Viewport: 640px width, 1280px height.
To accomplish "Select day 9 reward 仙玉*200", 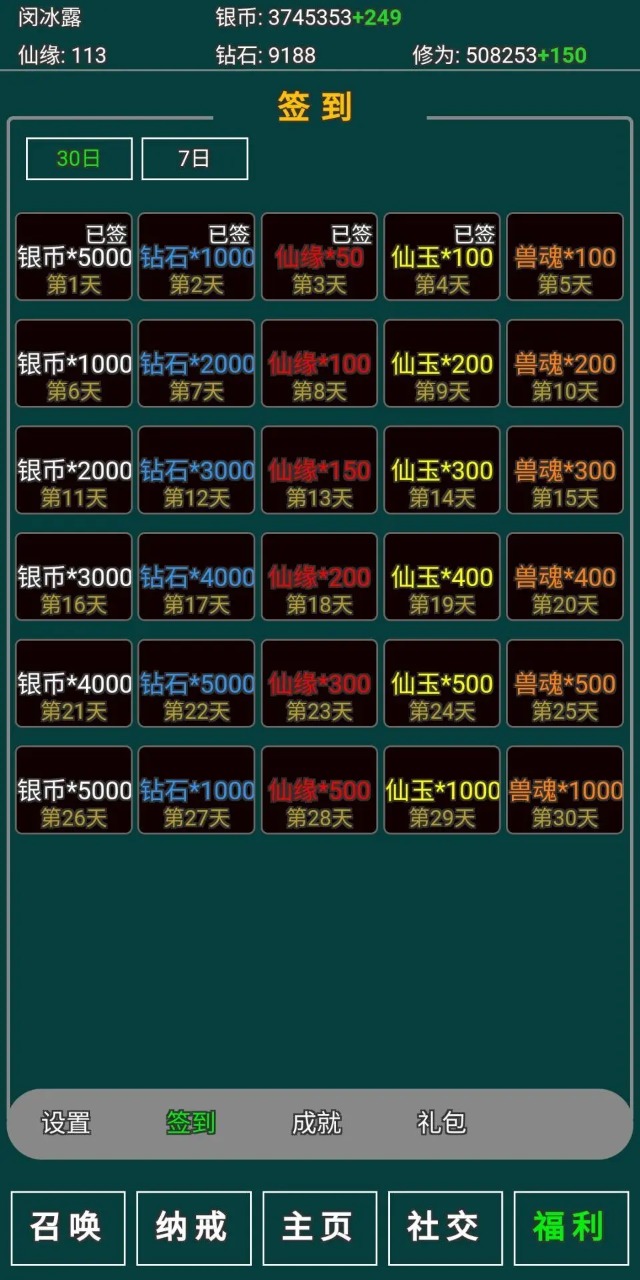I will [x=442, y=364].
